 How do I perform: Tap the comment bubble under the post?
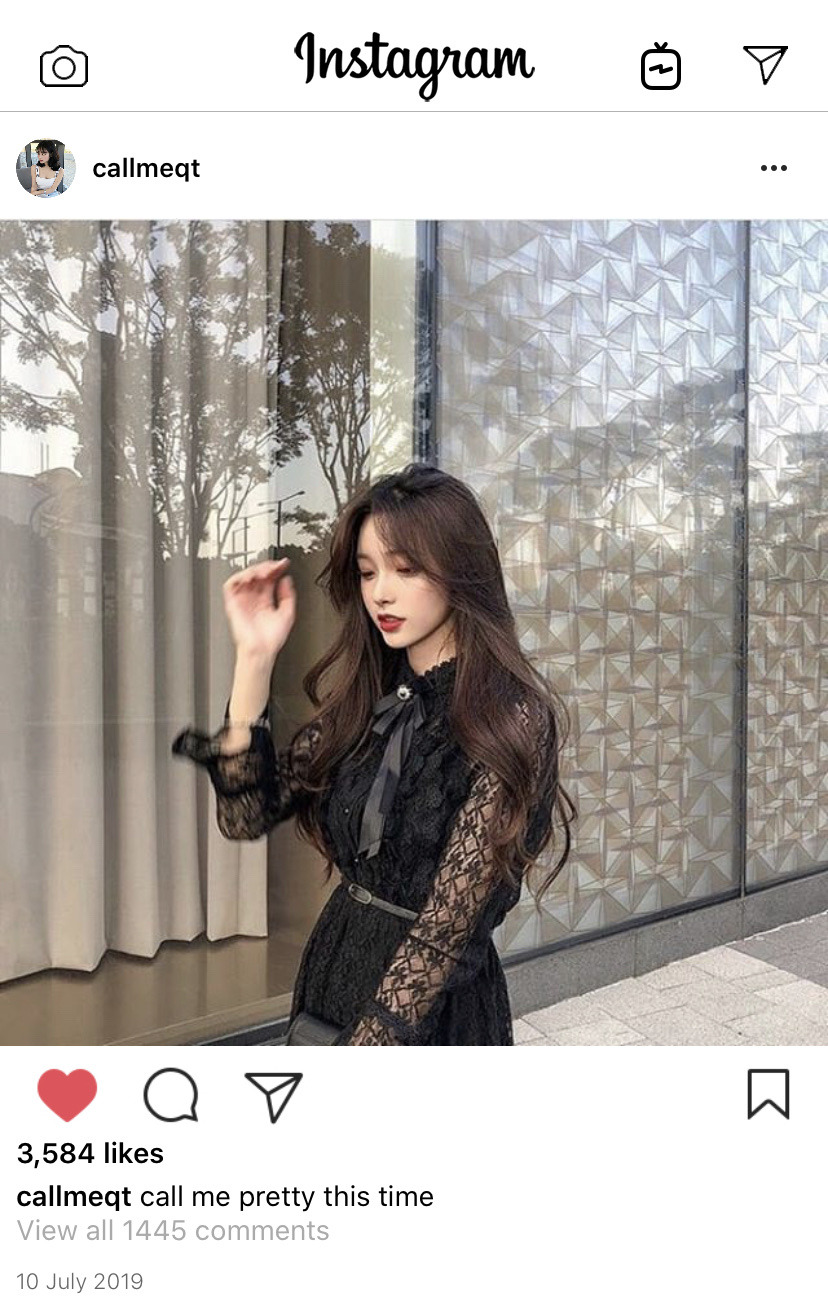tap(171, 1094)
